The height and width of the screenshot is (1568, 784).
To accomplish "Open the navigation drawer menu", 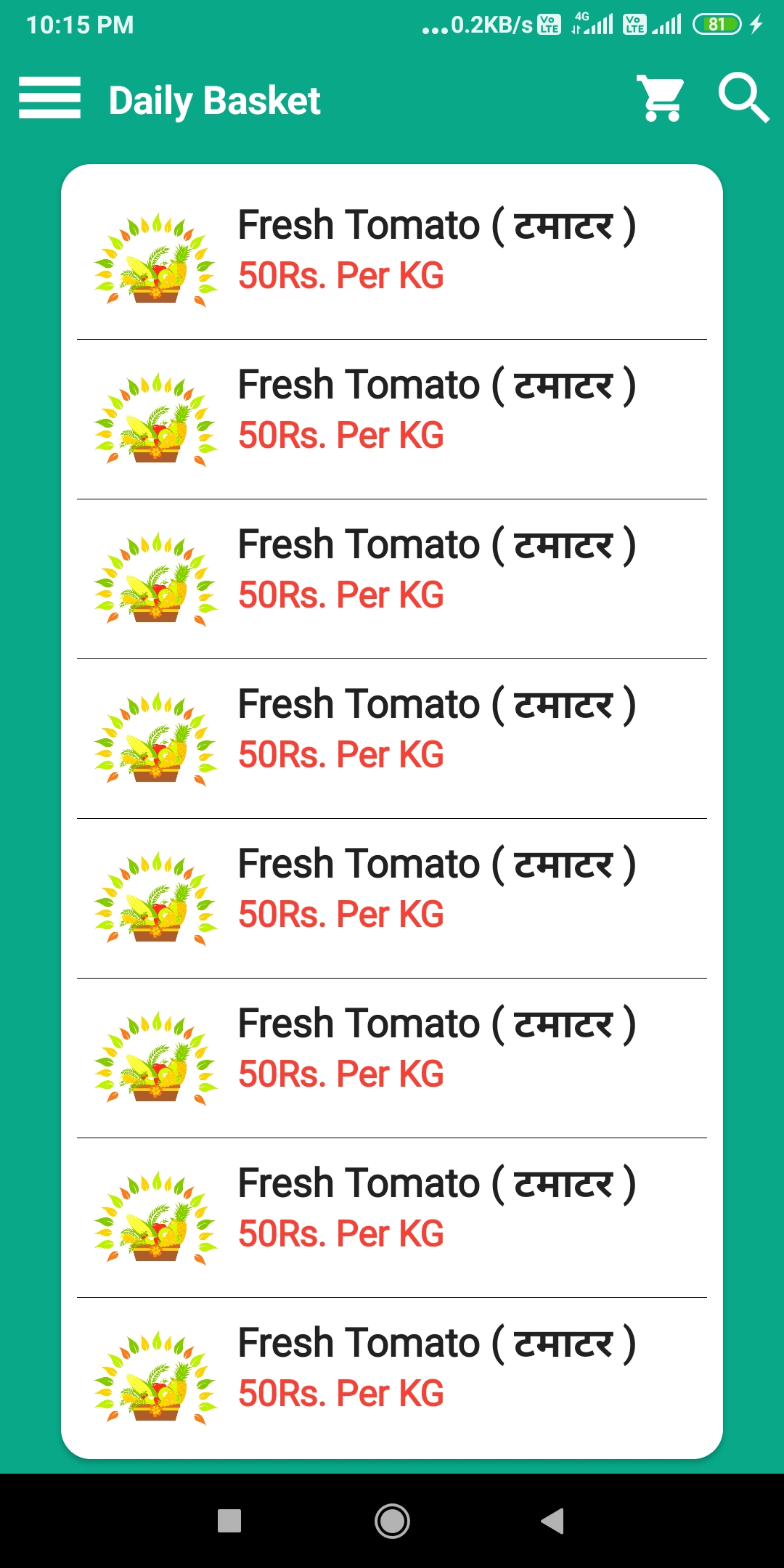I will 49,98.
